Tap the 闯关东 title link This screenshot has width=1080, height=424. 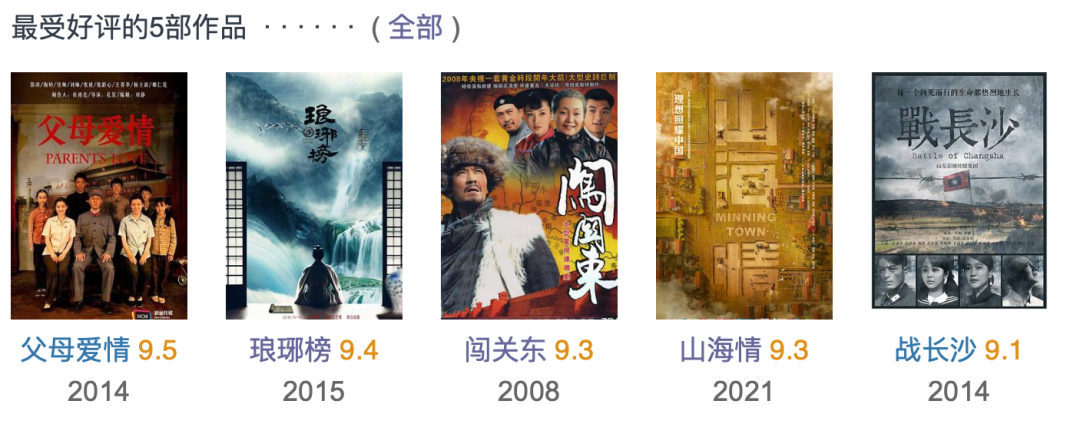click(505, 351)
